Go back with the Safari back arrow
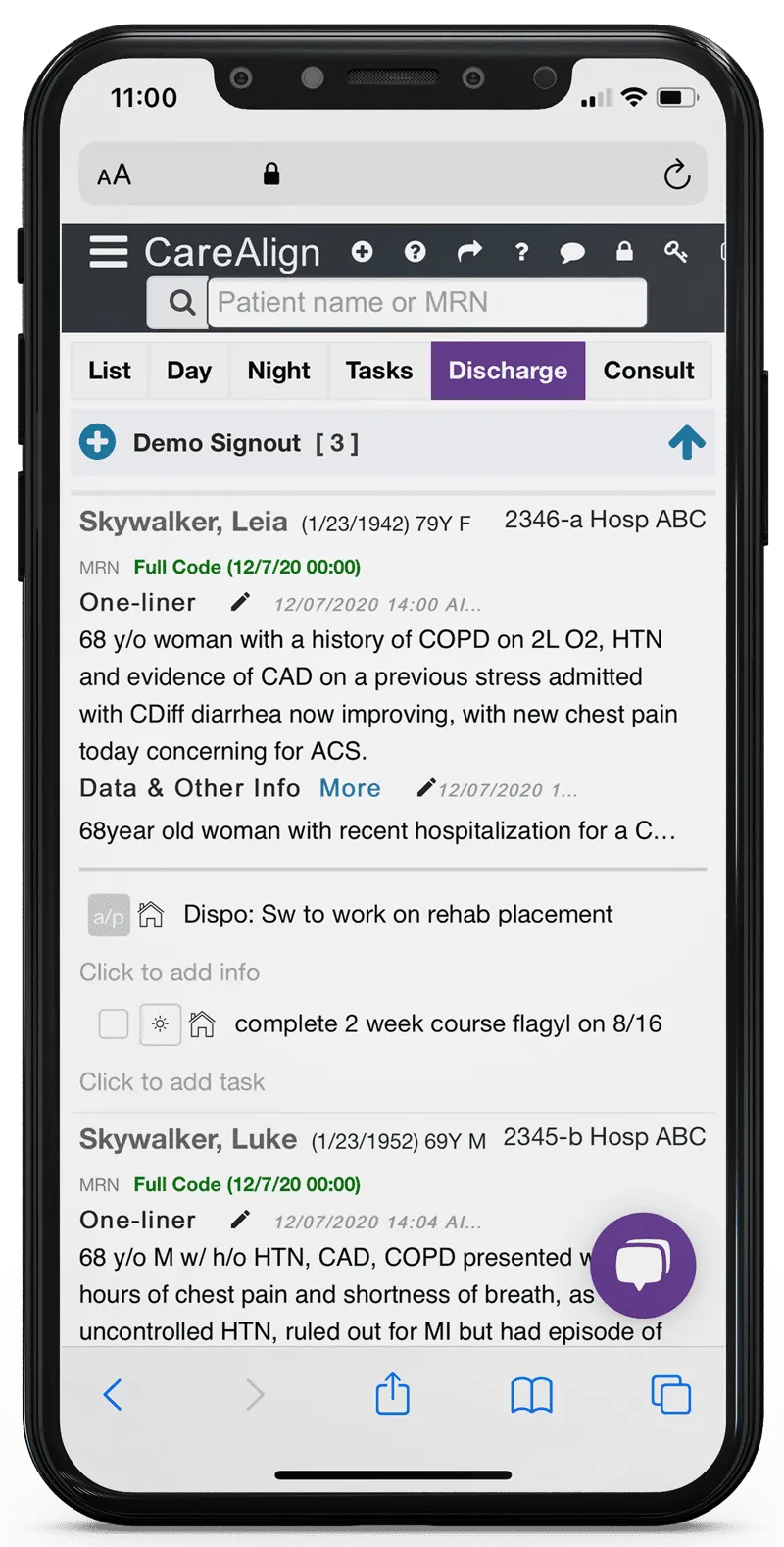 [114, 1394]
